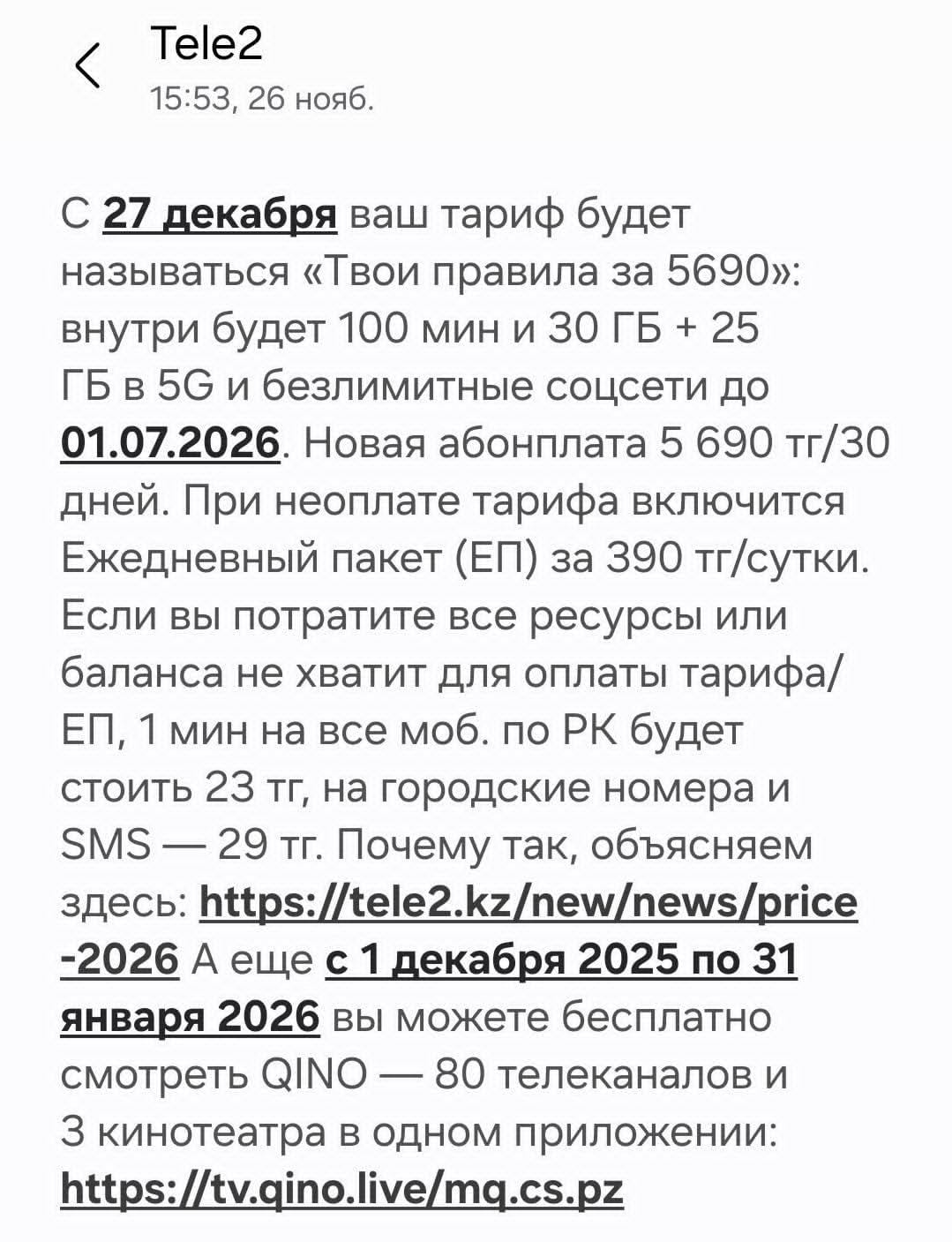The height and width of the screenshot is (1242, 952).
Task: Go back from the Tele2 conversation
Action: [86, 66]
